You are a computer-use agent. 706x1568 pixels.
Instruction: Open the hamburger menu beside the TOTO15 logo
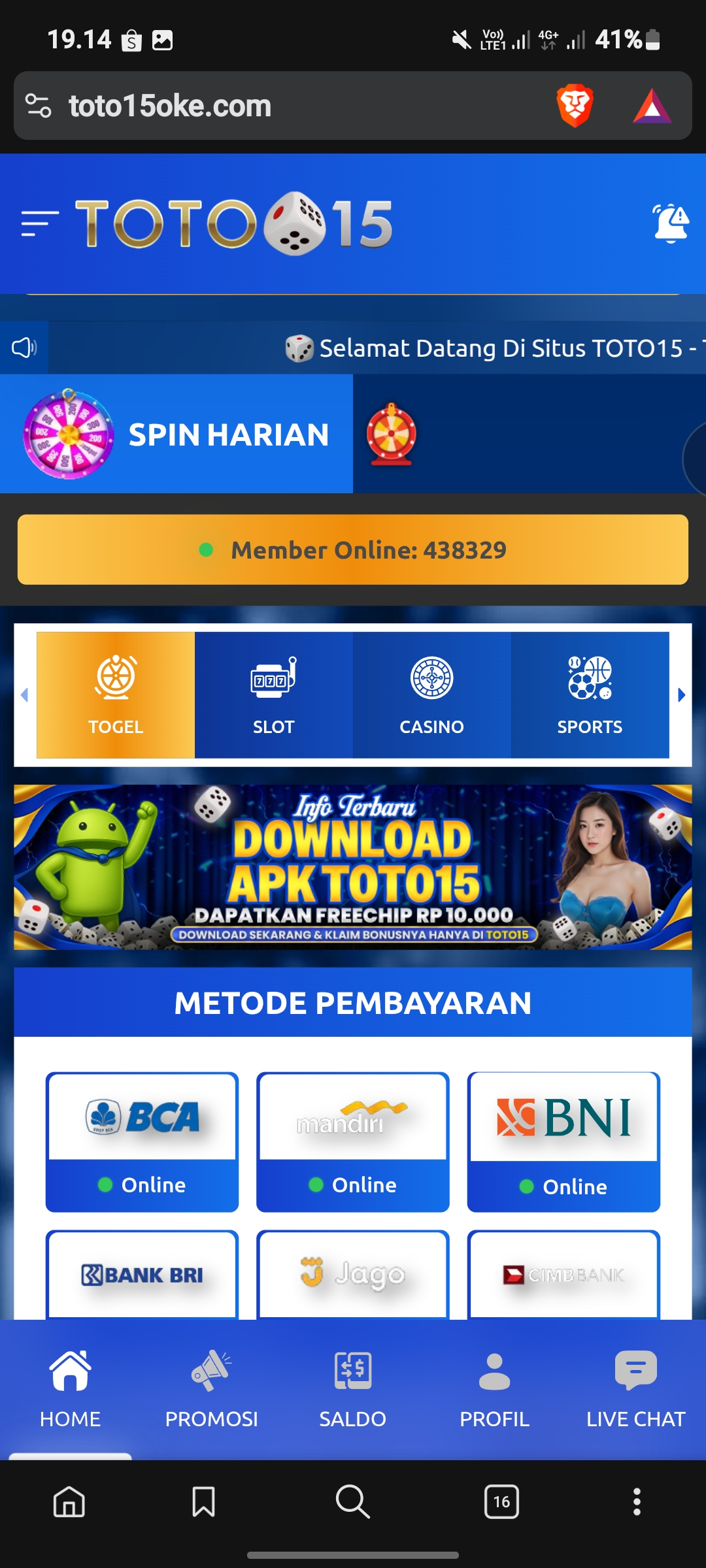[x=40, y=223]
